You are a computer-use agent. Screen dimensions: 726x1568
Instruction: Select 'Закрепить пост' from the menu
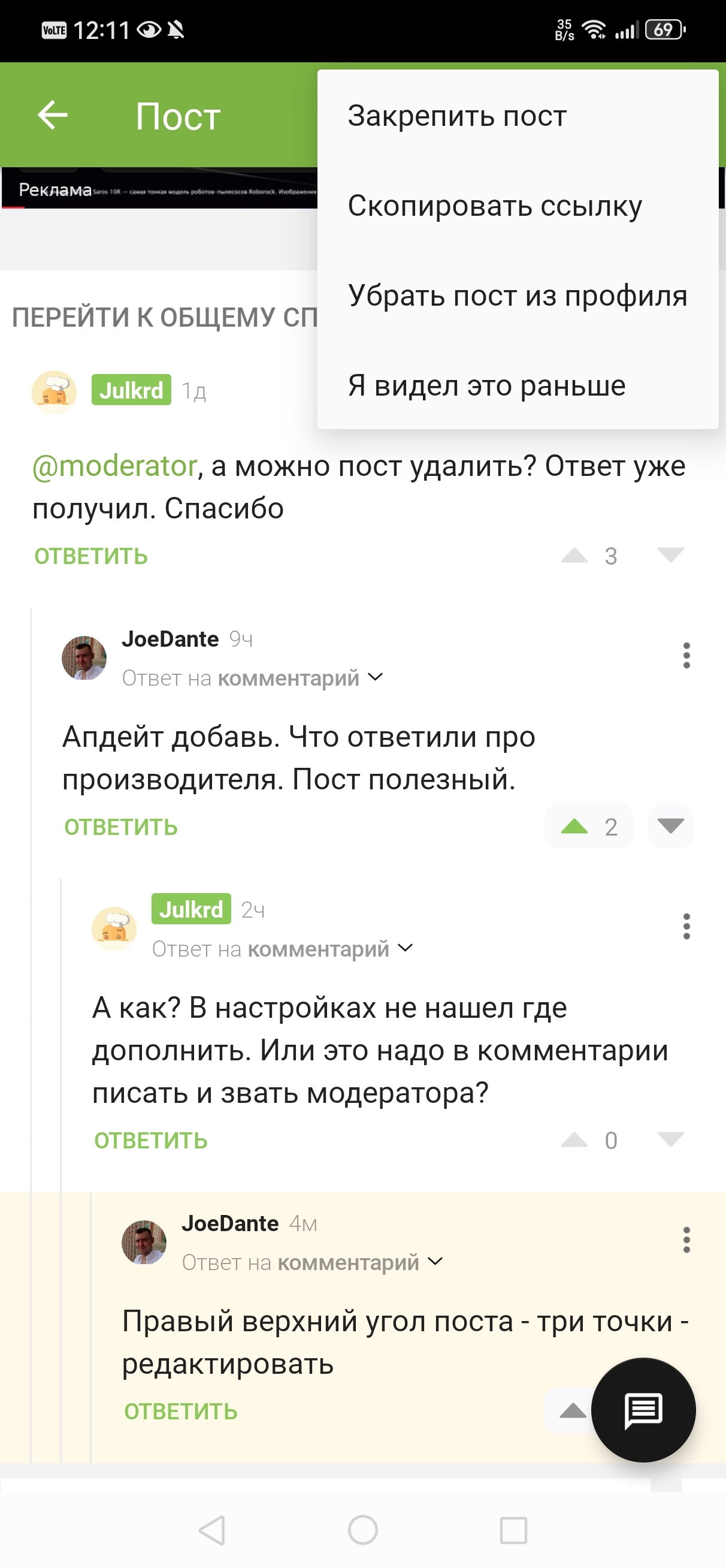(456, 116)
